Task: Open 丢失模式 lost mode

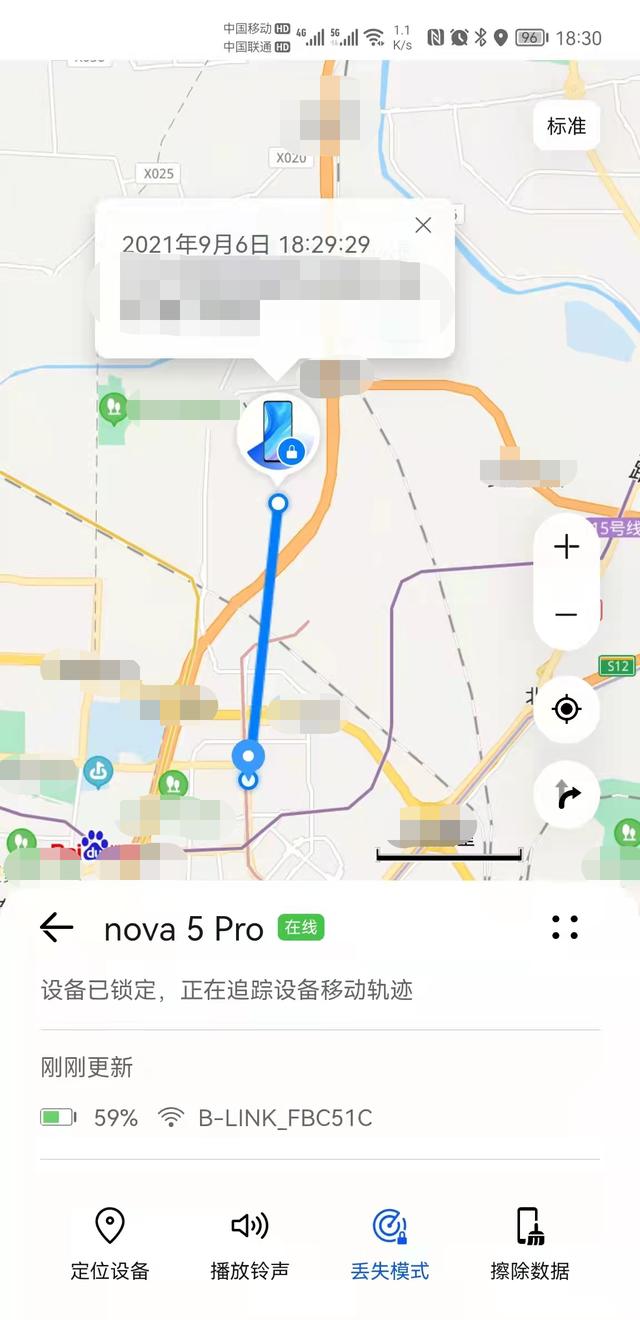Action: tap(389, 1243)
